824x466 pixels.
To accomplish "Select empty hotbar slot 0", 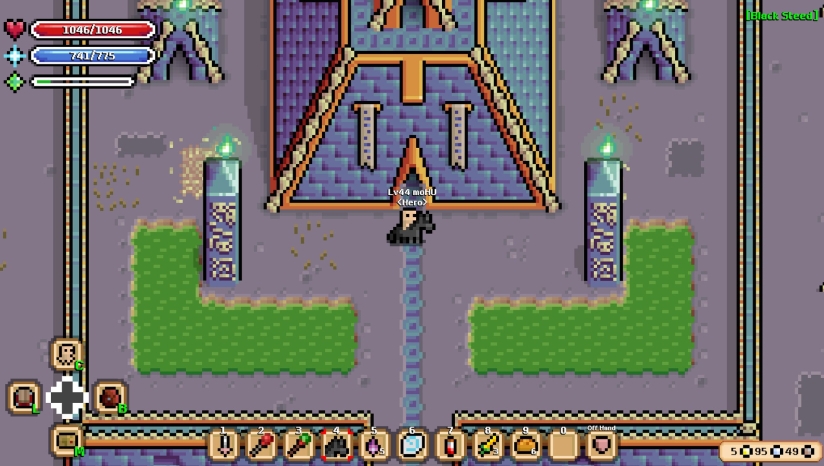I will tap(563, 446).
